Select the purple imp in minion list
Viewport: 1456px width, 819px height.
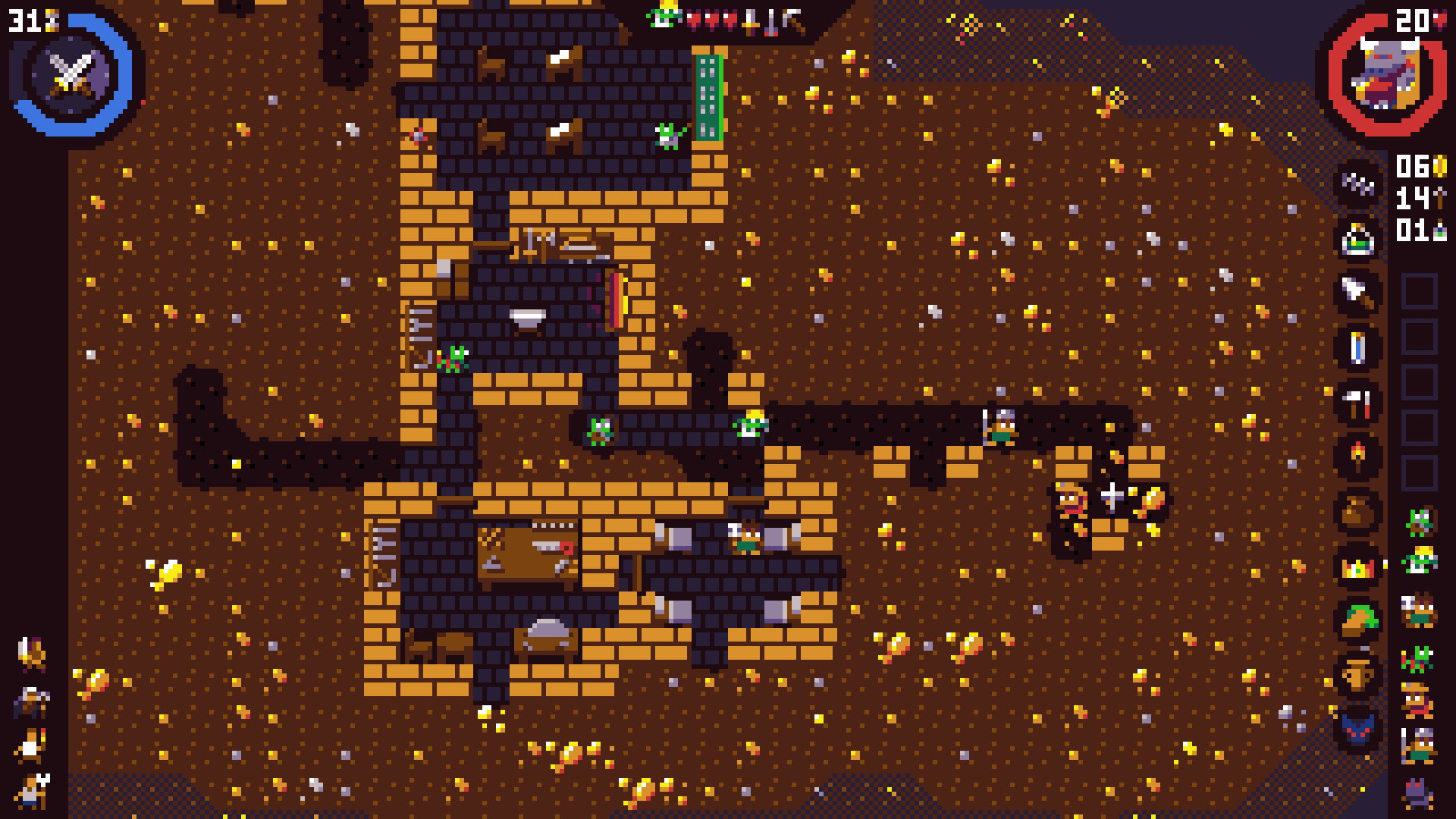click(x=1420, y=792)
